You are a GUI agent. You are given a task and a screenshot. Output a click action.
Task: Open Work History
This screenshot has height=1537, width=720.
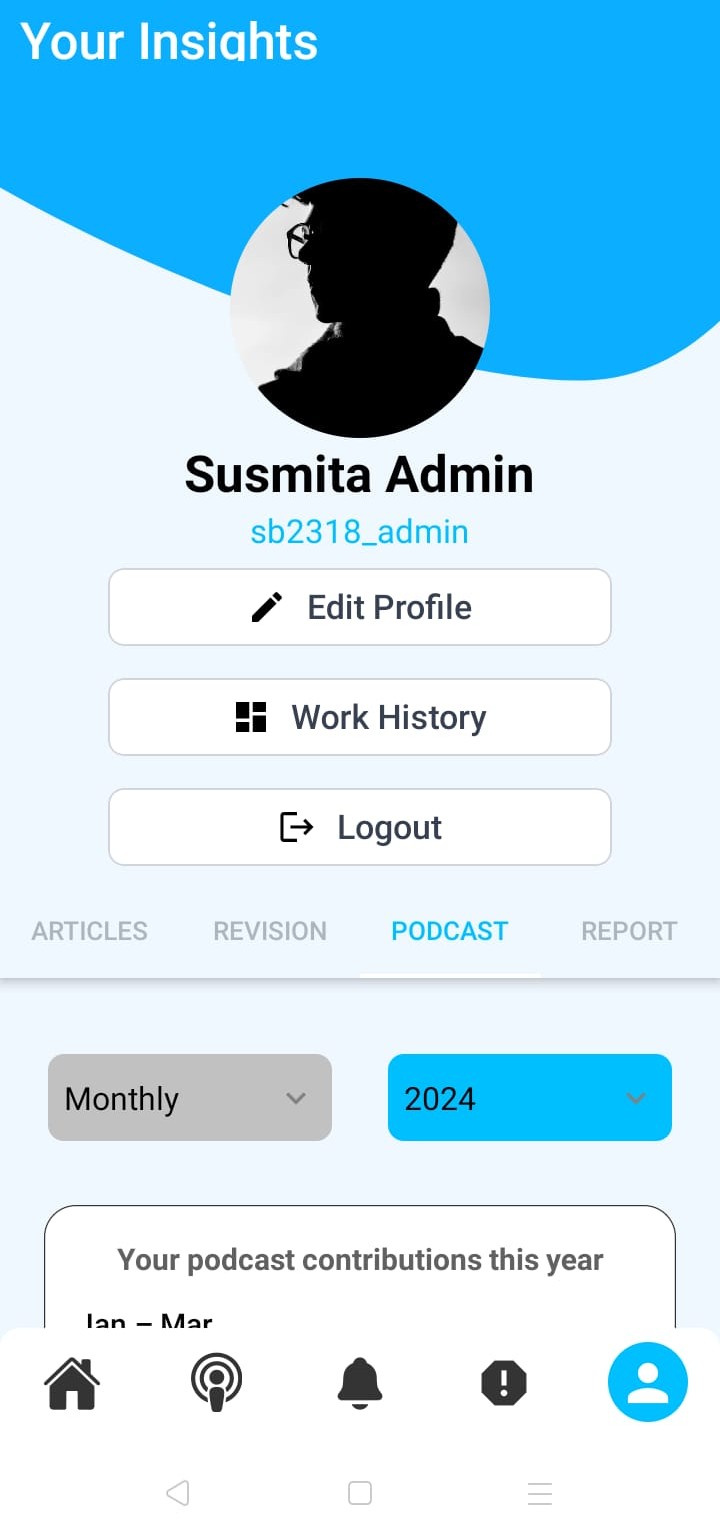(360, 716)
